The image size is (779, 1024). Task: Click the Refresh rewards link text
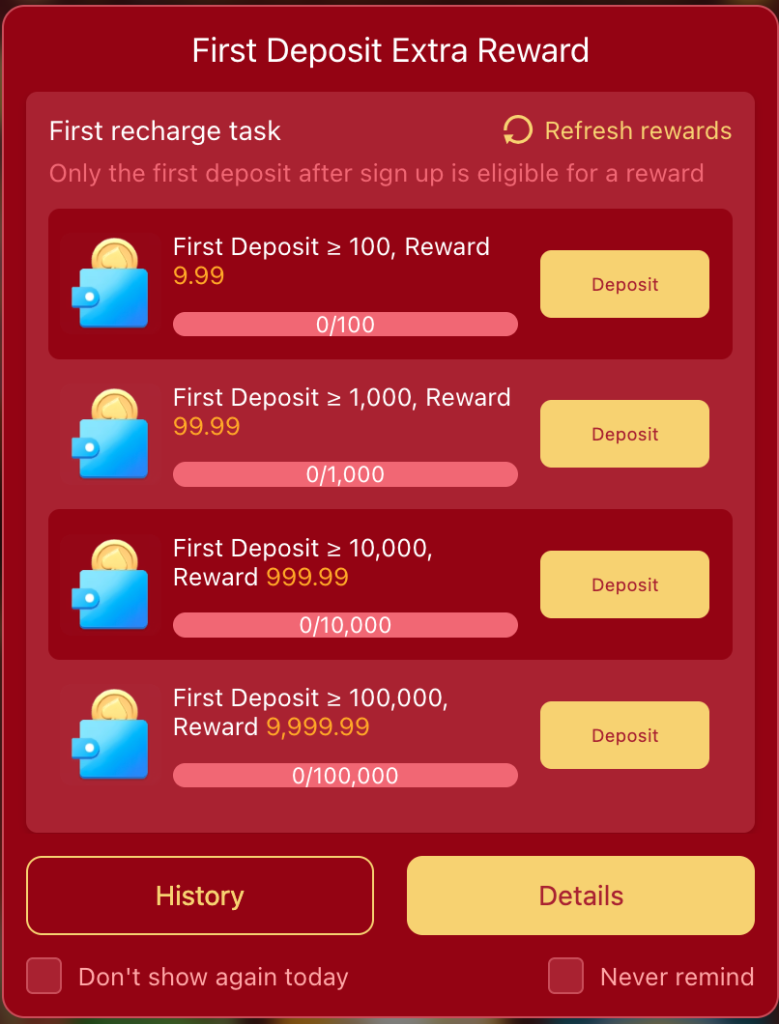(638, 130)
